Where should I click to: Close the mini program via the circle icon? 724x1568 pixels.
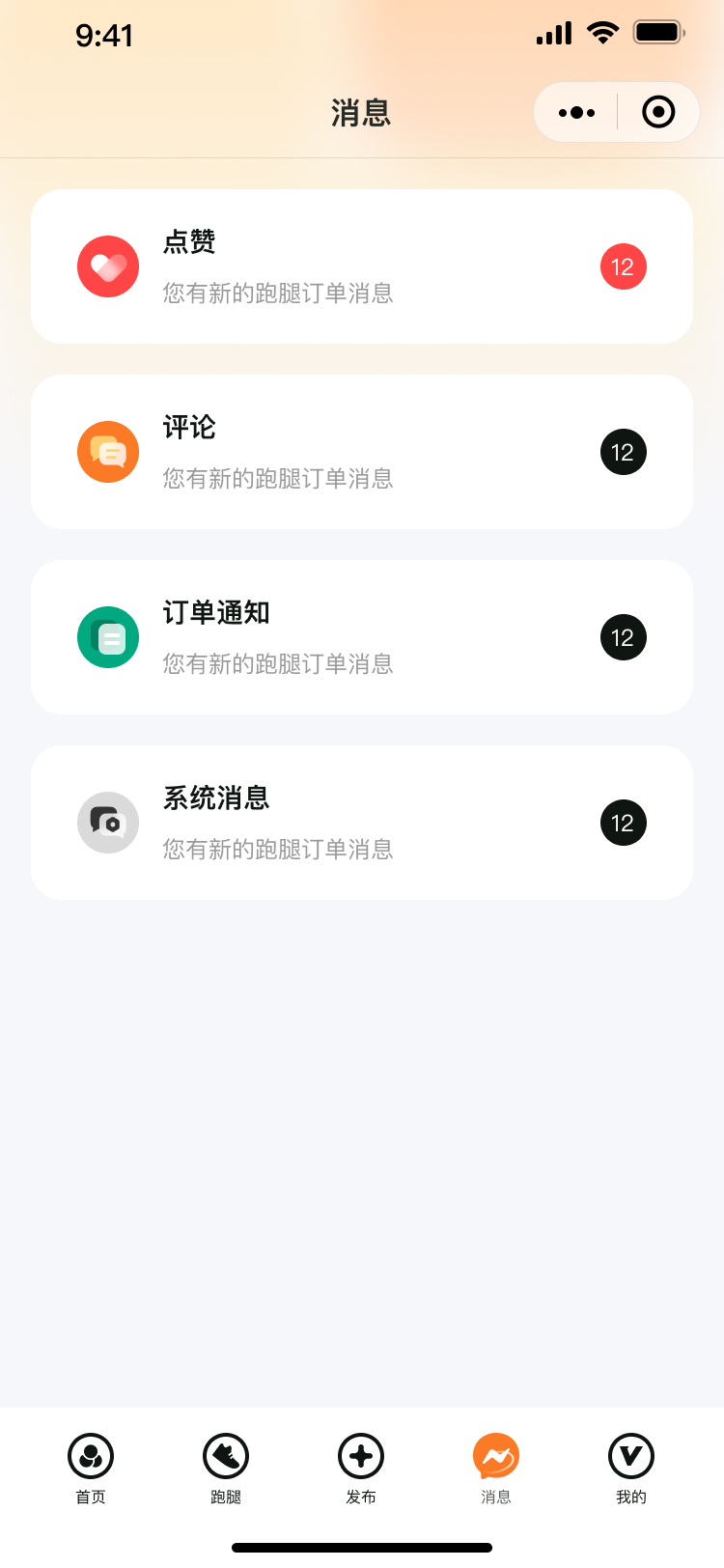658,112
